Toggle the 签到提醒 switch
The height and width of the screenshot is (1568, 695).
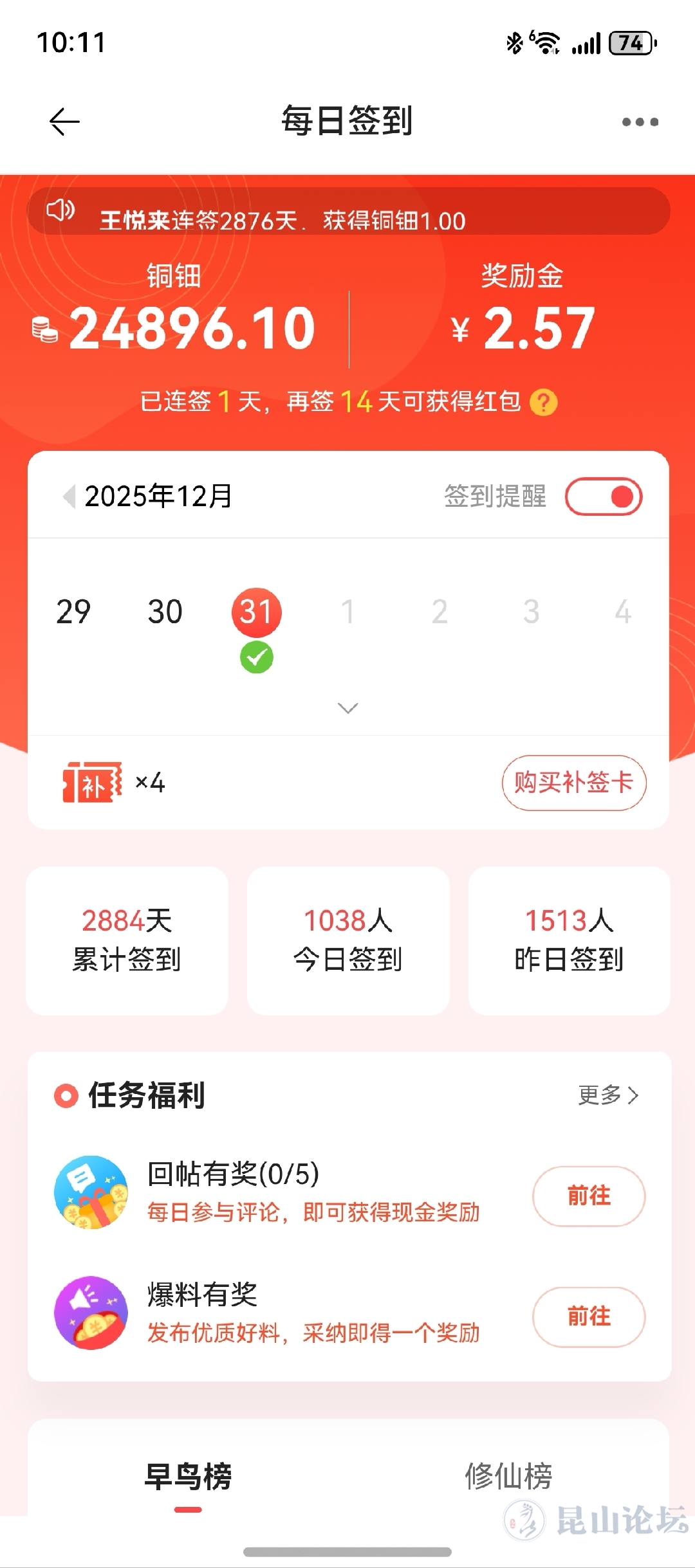tap(604, 497)
